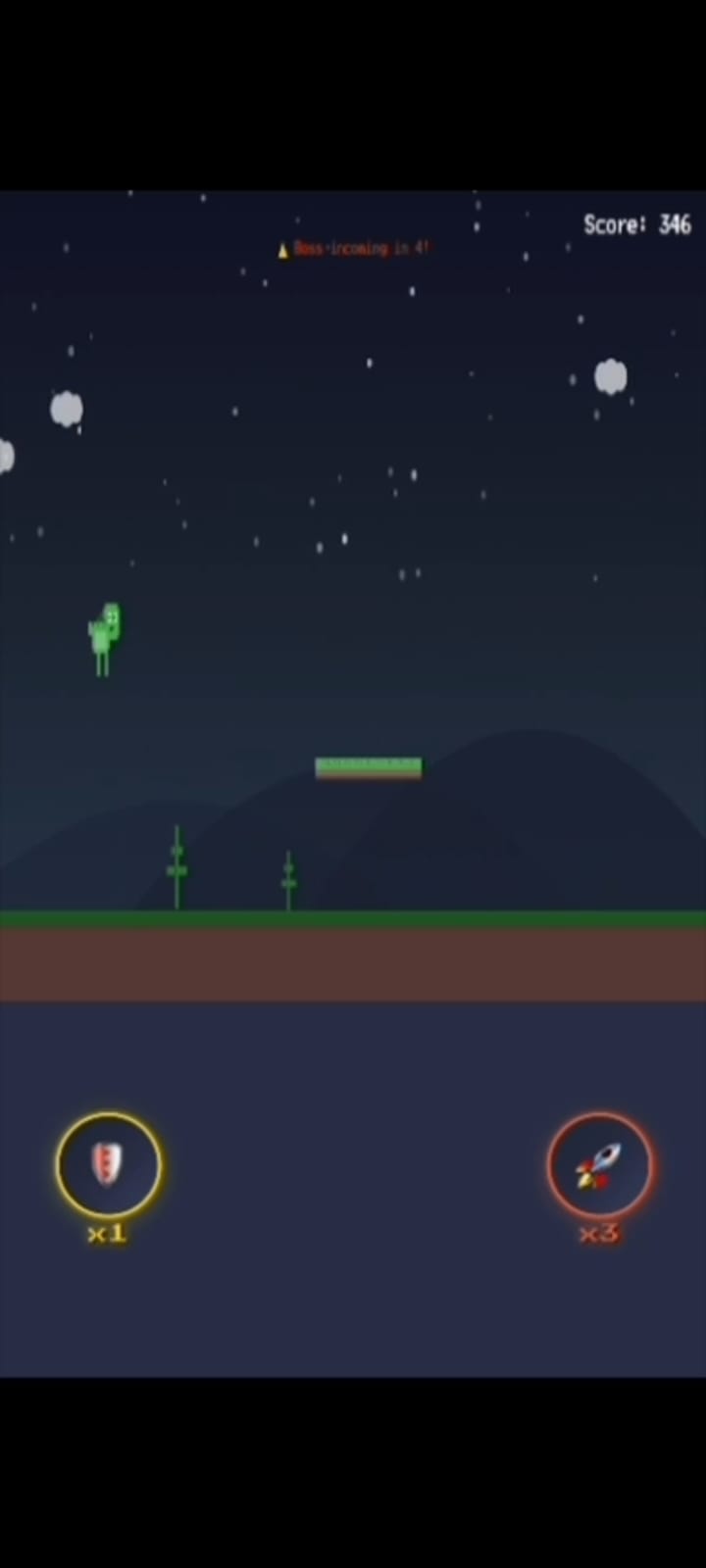Viewport: 706px width, 1568px height.
Task: Fire the rocket power-up button
Action: click(x=599, y=1163)
